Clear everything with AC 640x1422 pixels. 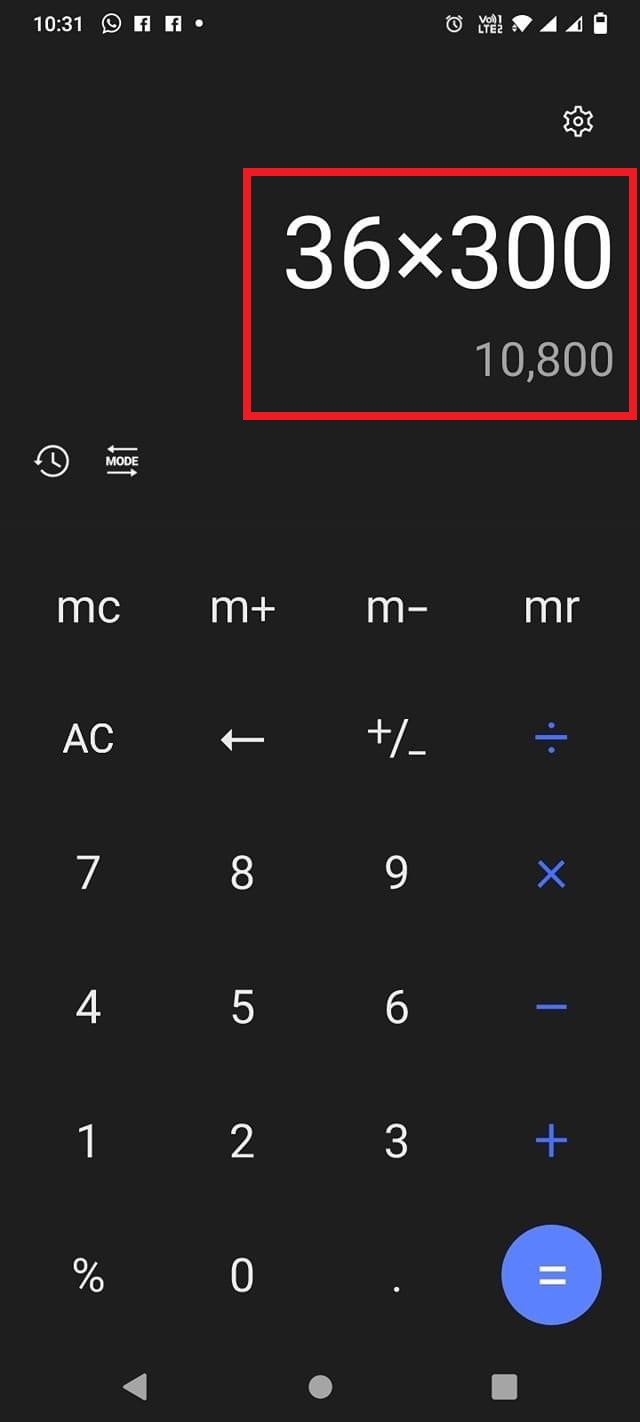point(88,740)
